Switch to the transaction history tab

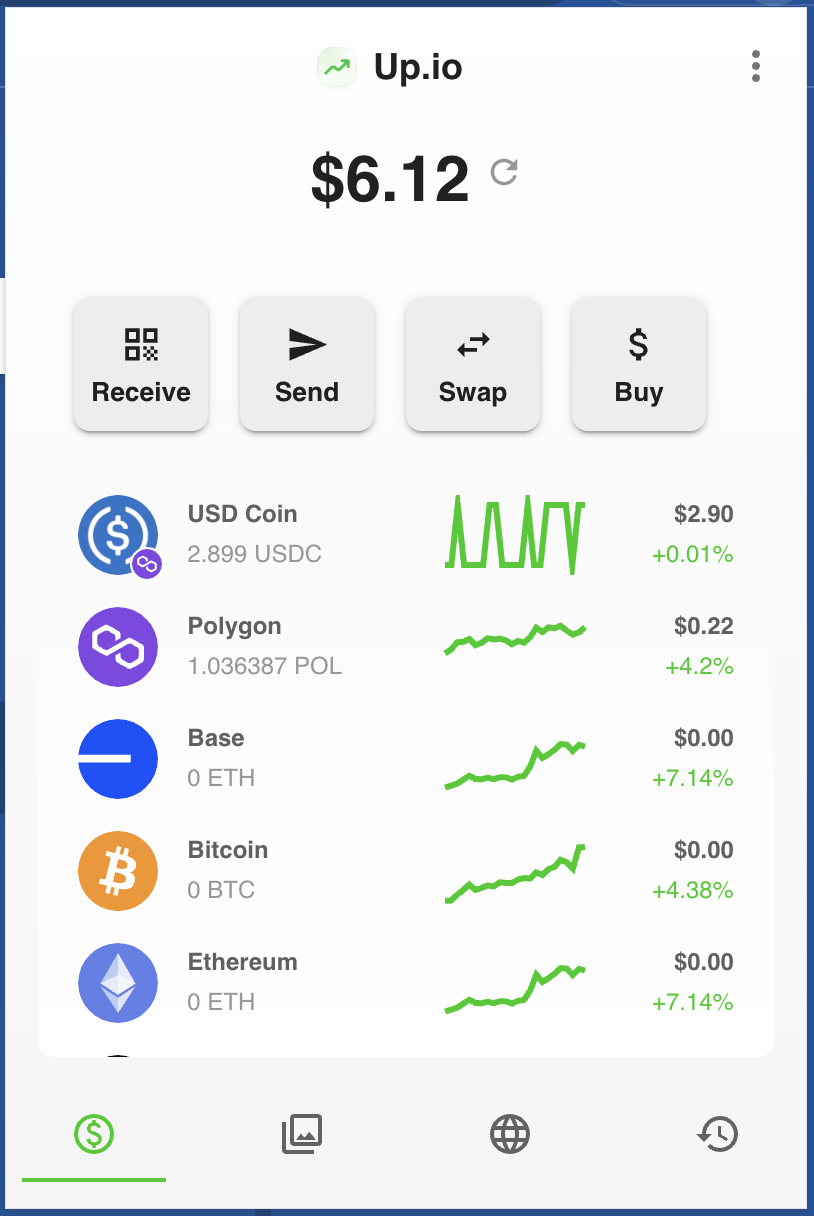point(718,1134)
